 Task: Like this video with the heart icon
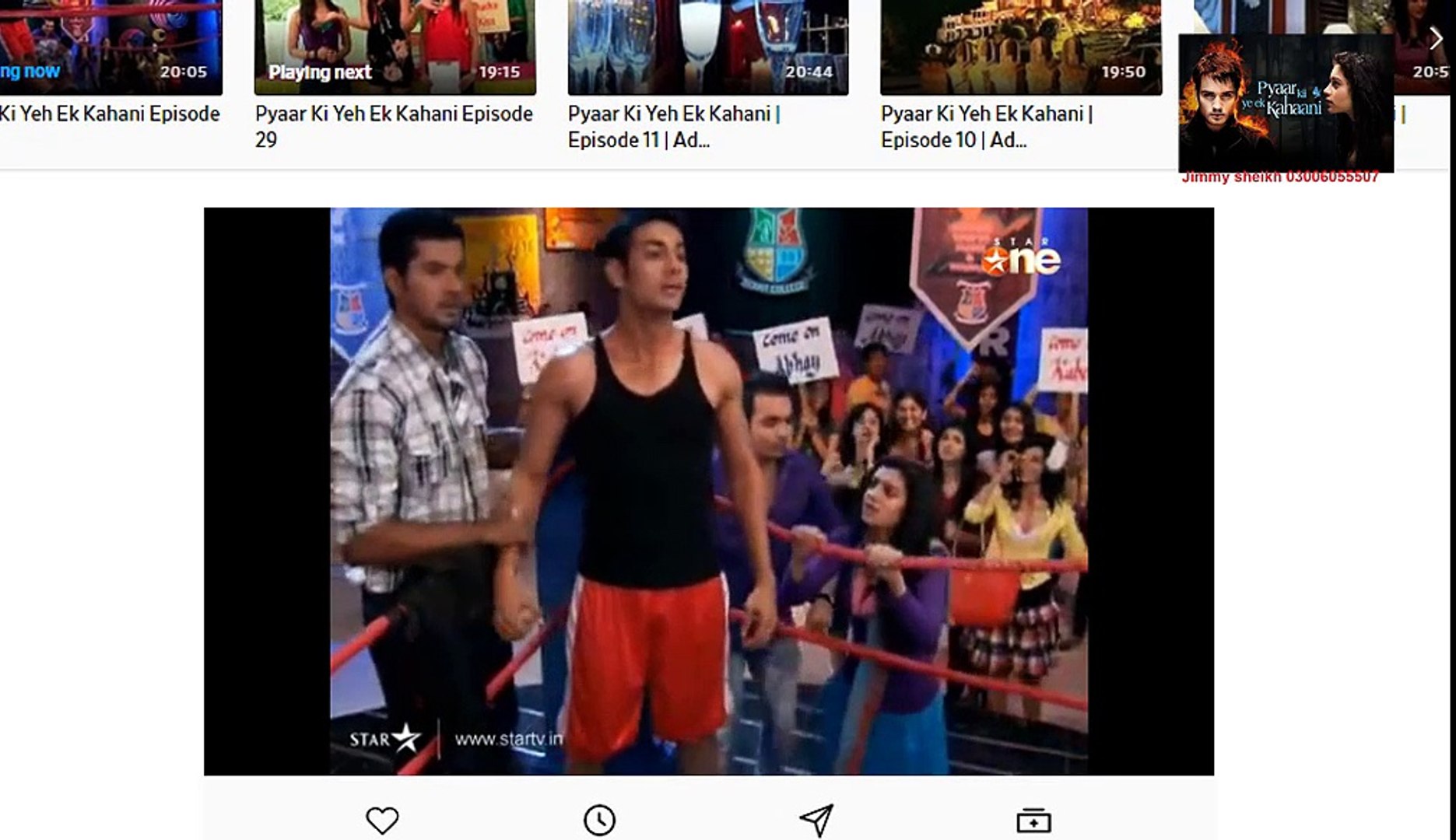tap(382, 820)
